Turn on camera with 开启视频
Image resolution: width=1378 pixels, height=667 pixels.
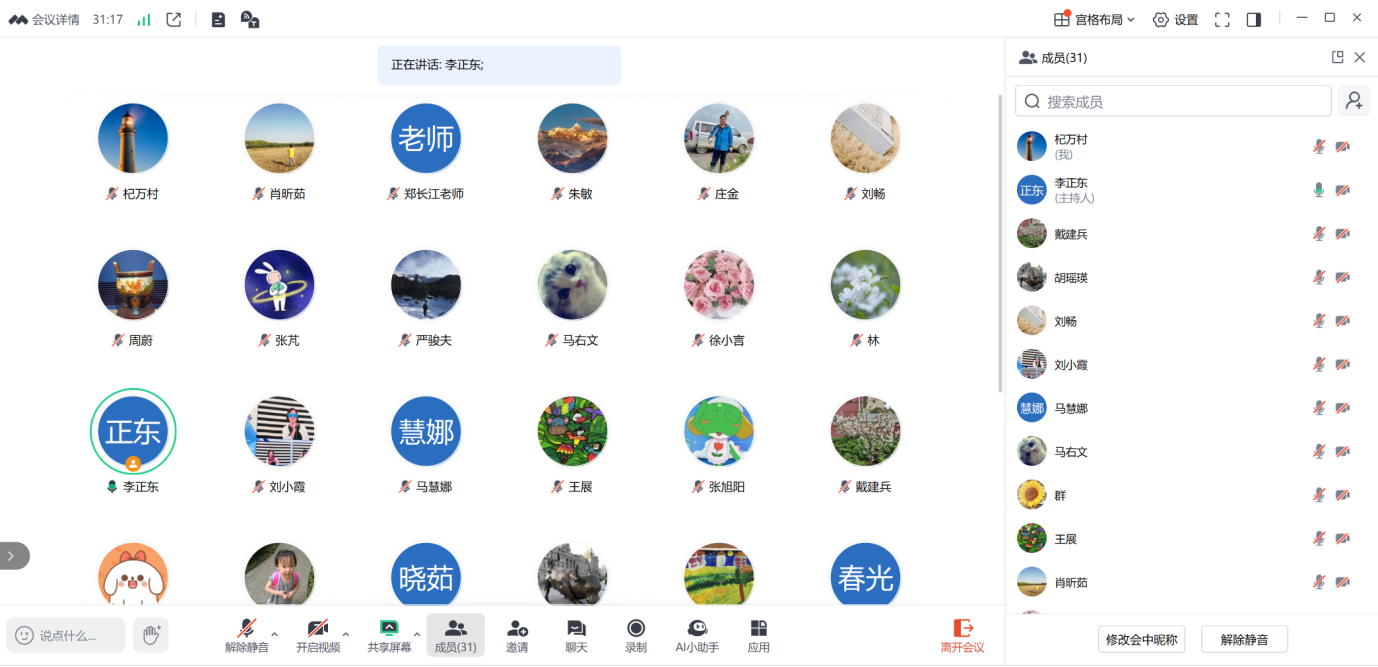click(317, 635)
